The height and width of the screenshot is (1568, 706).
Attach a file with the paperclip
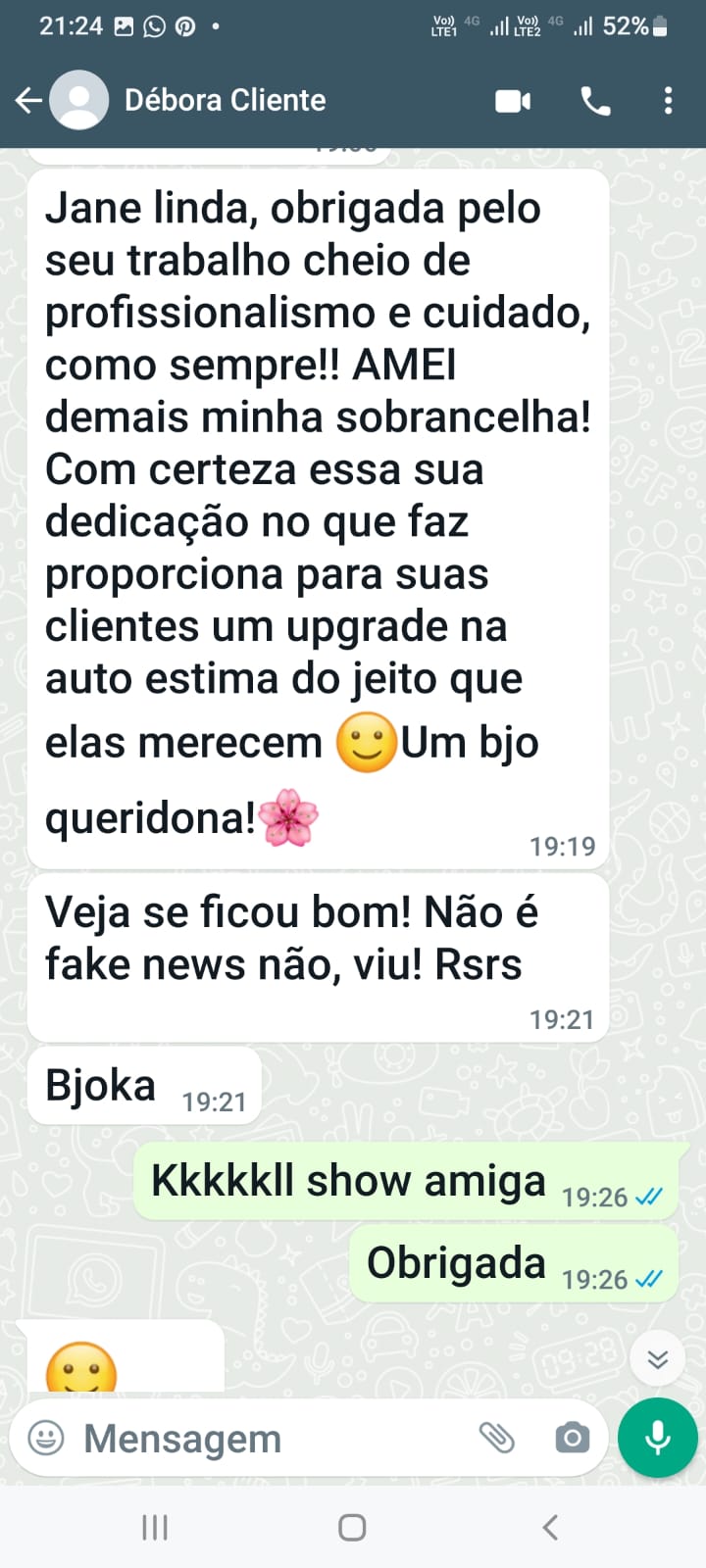[497, 1438]
